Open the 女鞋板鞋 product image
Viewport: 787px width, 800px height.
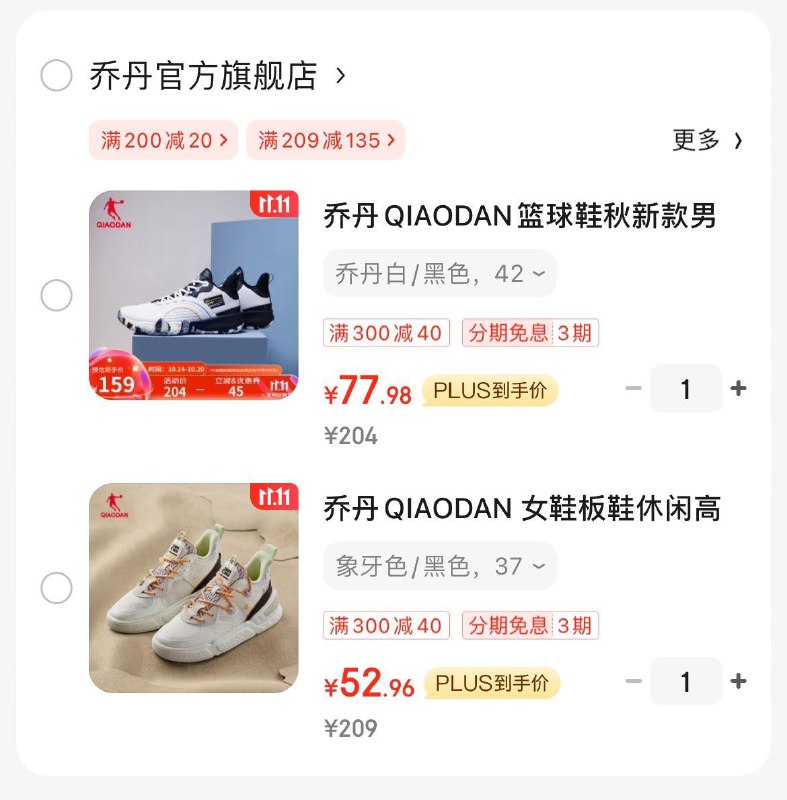click(194, 589)
